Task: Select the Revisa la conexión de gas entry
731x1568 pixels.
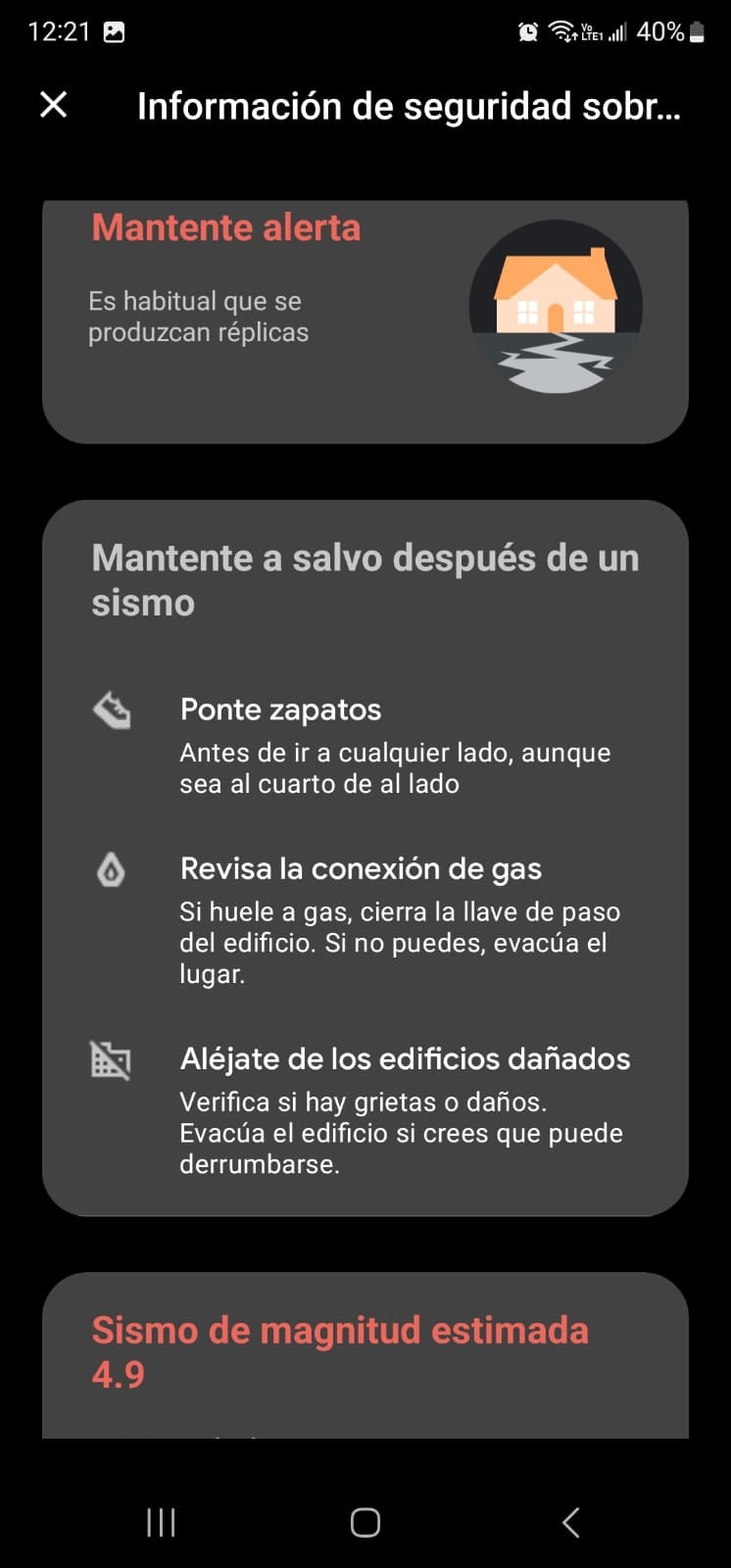Action: click(x=362, y=869)
